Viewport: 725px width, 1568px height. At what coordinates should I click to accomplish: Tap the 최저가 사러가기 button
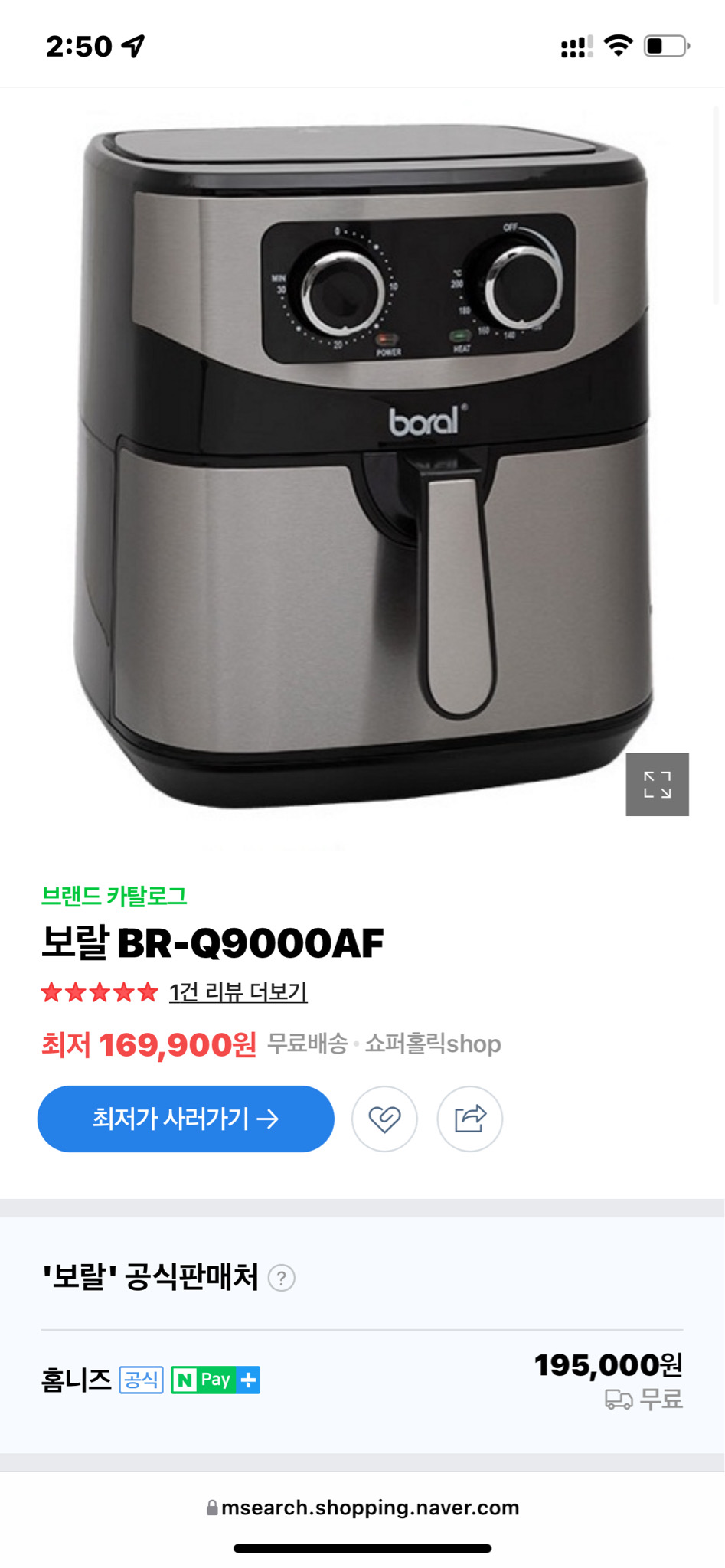185,1119
